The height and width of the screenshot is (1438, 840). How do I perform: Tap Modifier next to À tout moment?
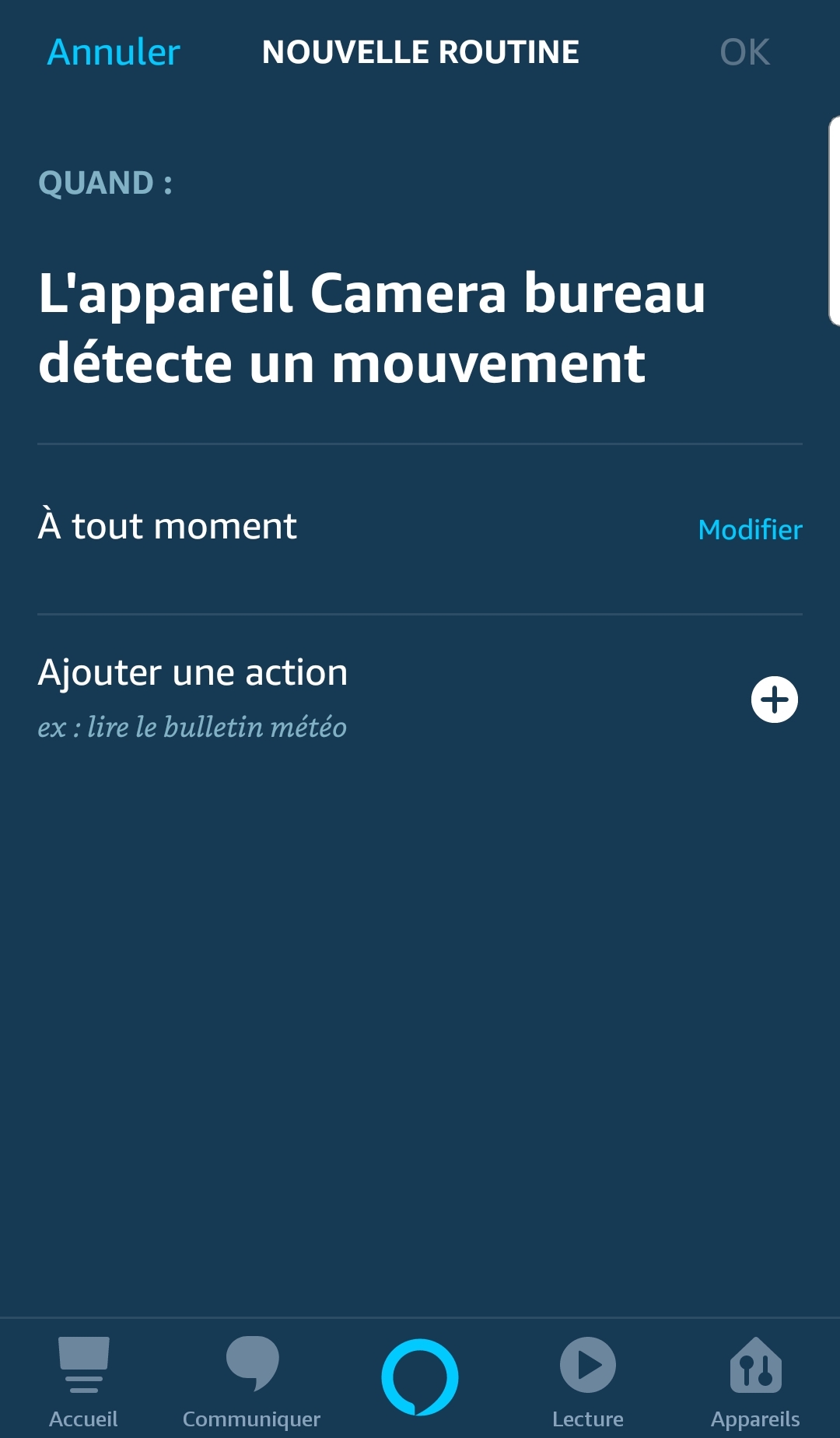(x=750, y=530)
